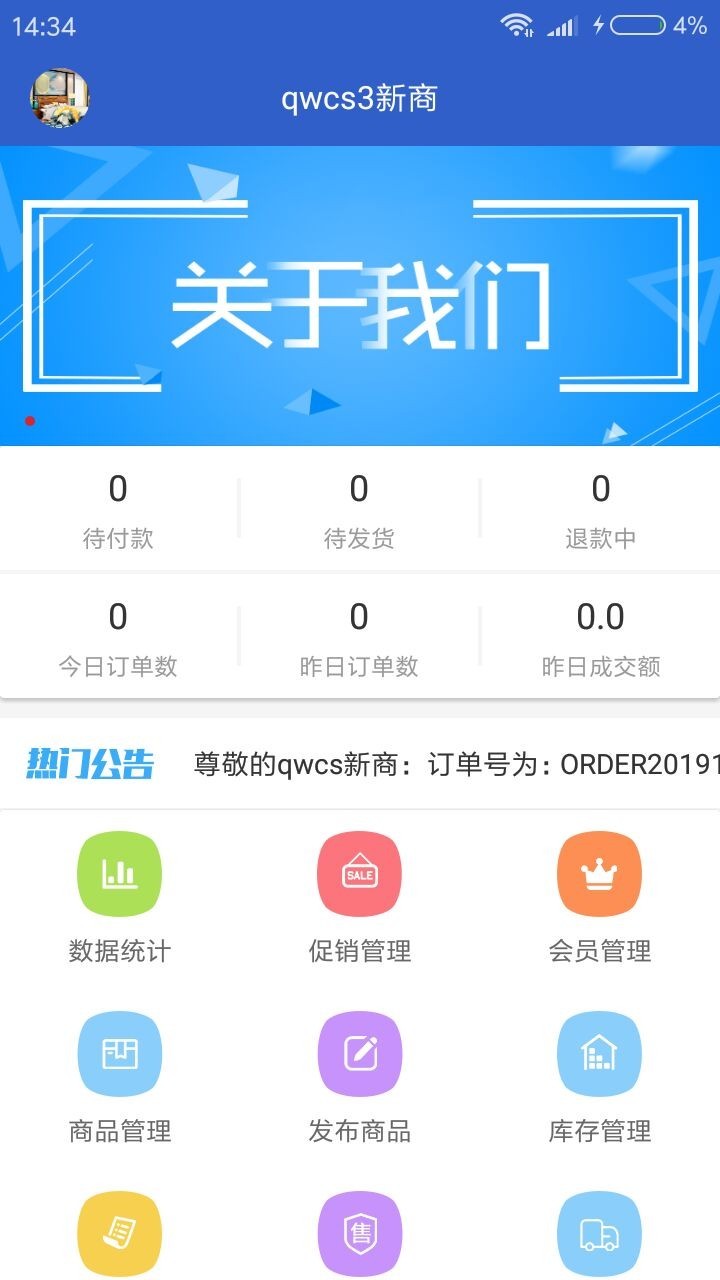Image resolution: width=720 pixels, height=1280 pixels.
Task: Open the blue delivery truck icon
Action: pos(599,1232)
